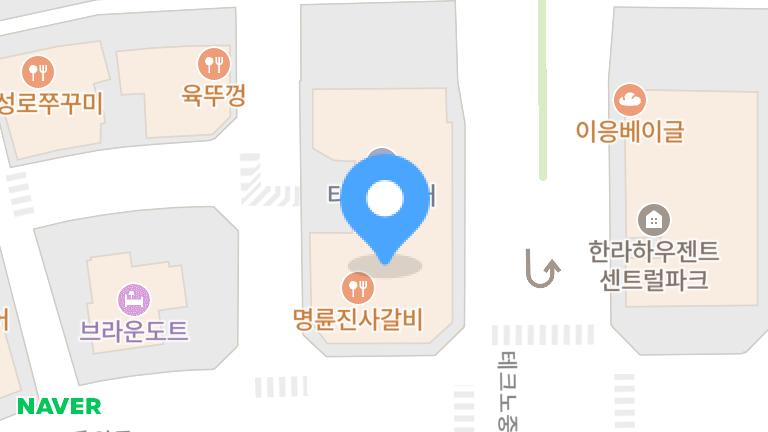This screenshot has height=432, width=768.
Task: Select the 육뚜껑 restaurant marker
Action: pos(214,66)
